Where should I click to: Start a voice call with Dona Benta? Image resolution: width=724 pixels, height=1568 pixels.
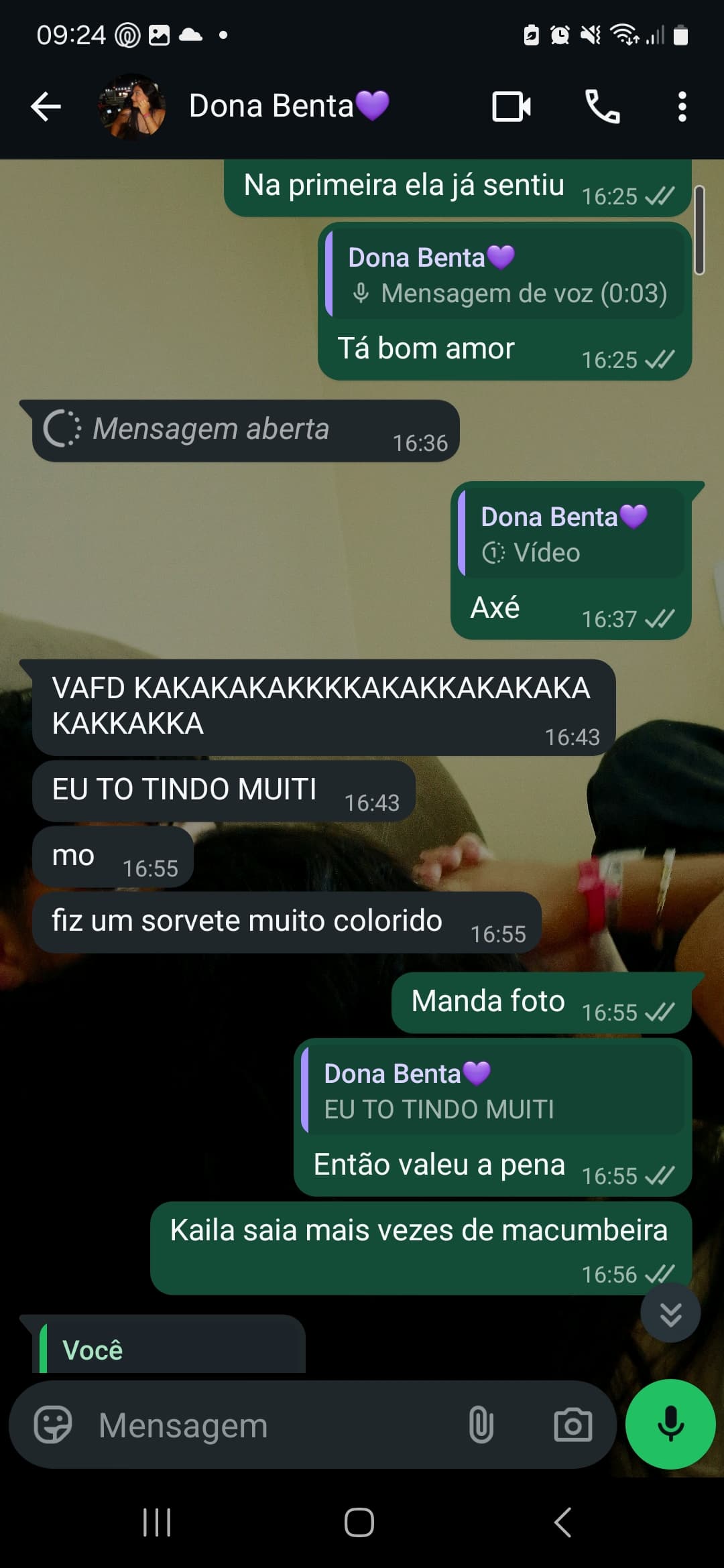[602, 107]
